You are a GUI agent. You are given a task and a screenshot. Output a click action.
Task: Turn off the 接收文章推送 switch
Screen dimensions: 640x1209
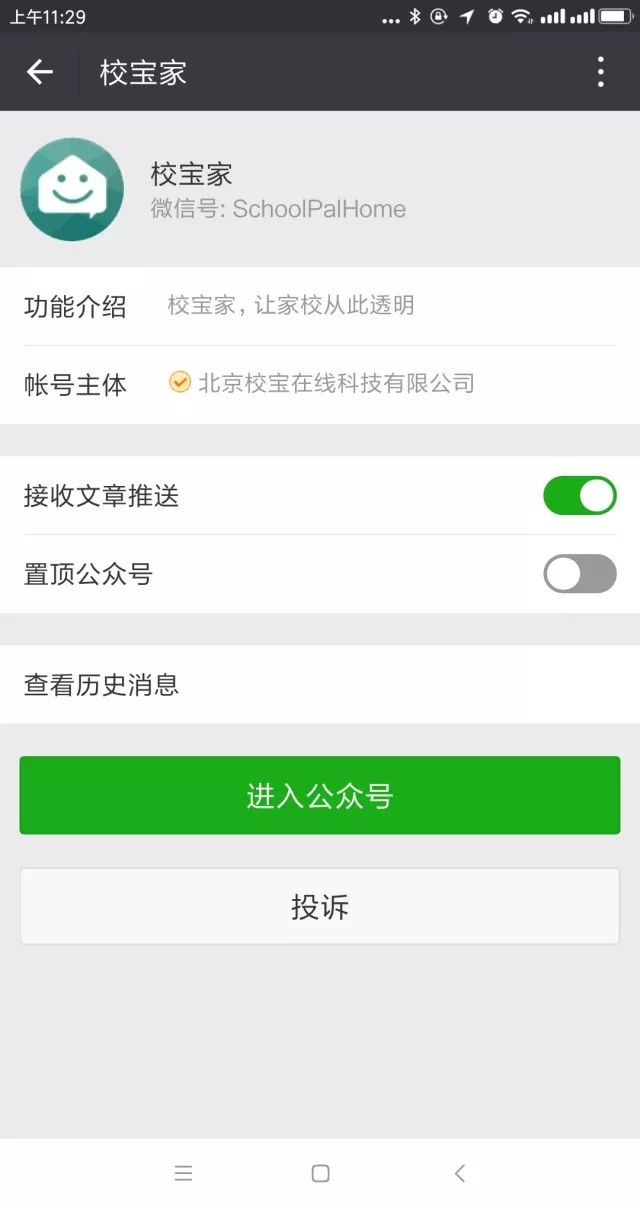tap(580, 496)
